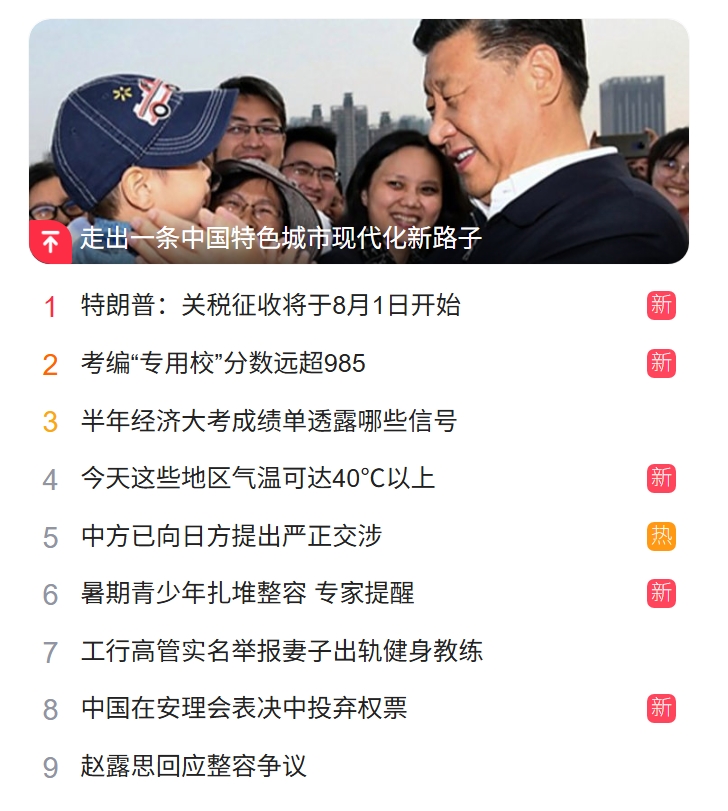Open 暑期青少年扎堆整容 专家提醒

[247, 594]
